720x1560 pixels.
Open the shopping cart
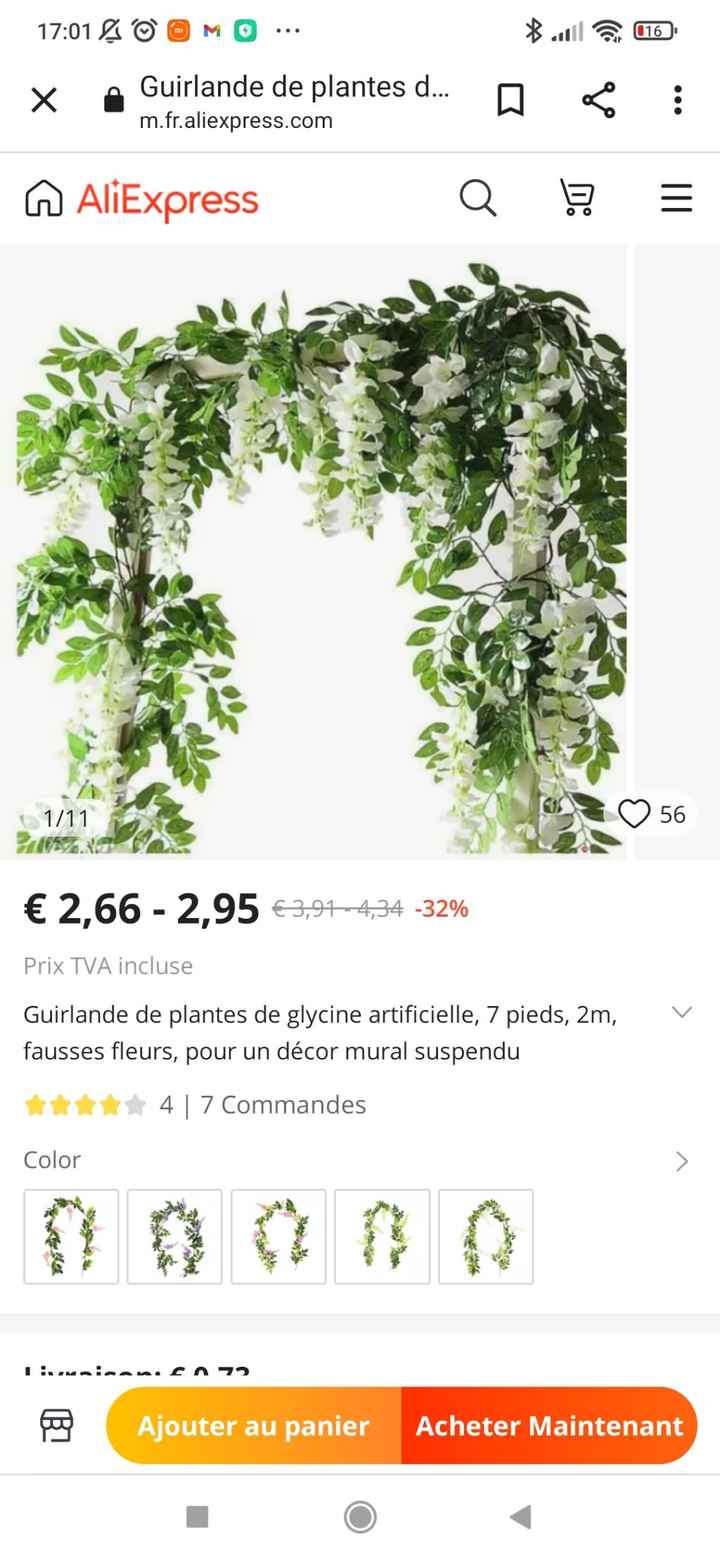[x=577, y=199]
